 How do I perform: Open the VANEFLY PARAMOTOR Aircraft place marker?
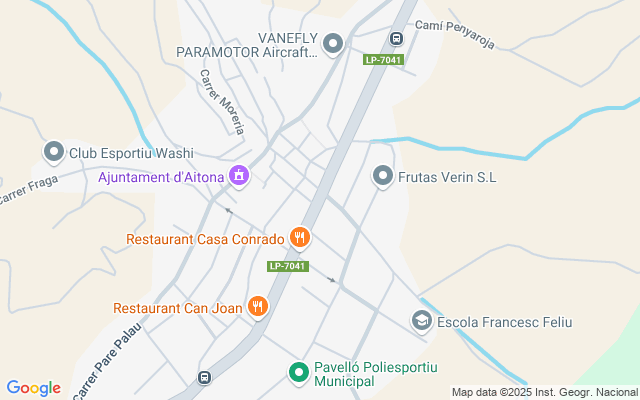(334, 44)
